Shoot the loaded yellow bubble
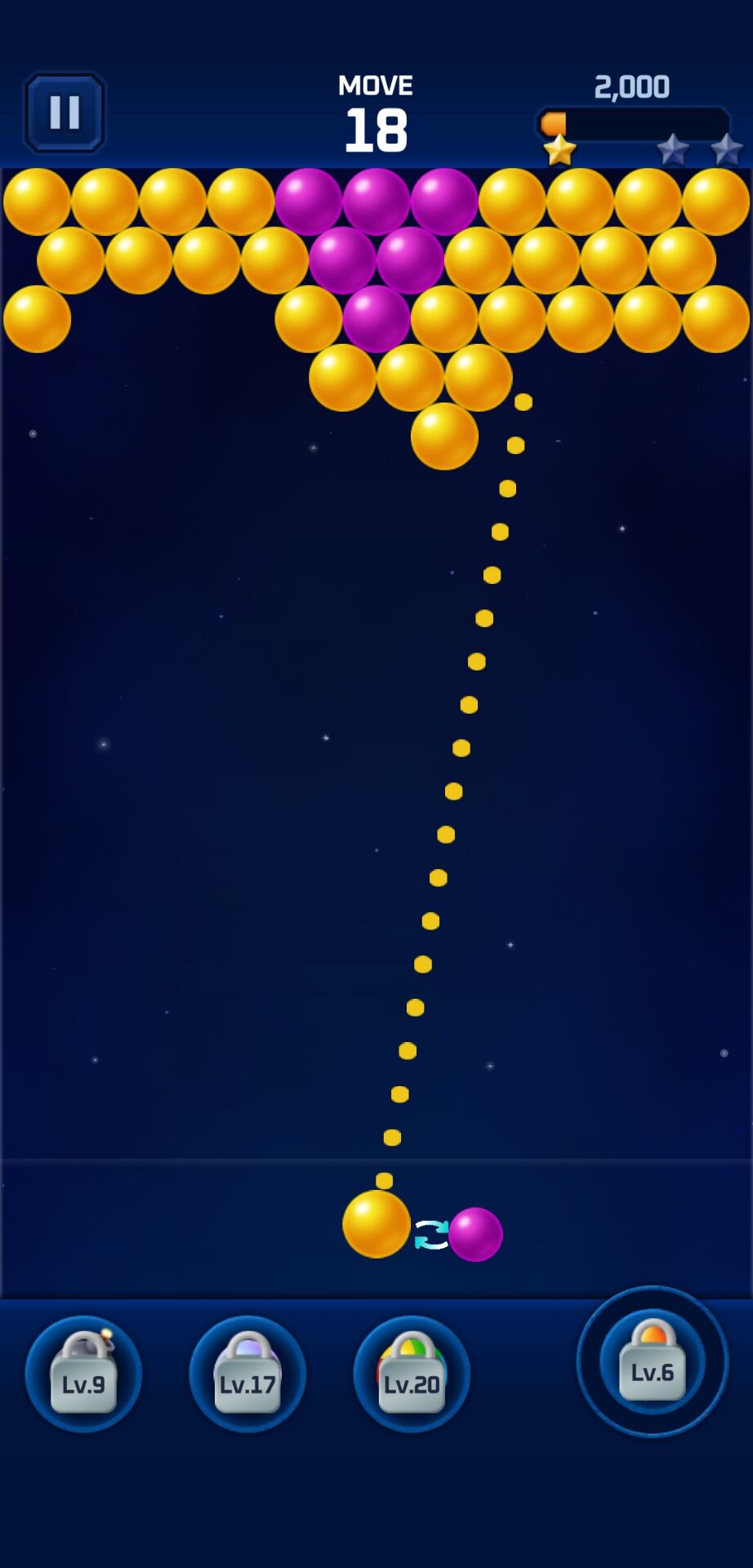The image size is (753, 1568). coord(376,1223)
